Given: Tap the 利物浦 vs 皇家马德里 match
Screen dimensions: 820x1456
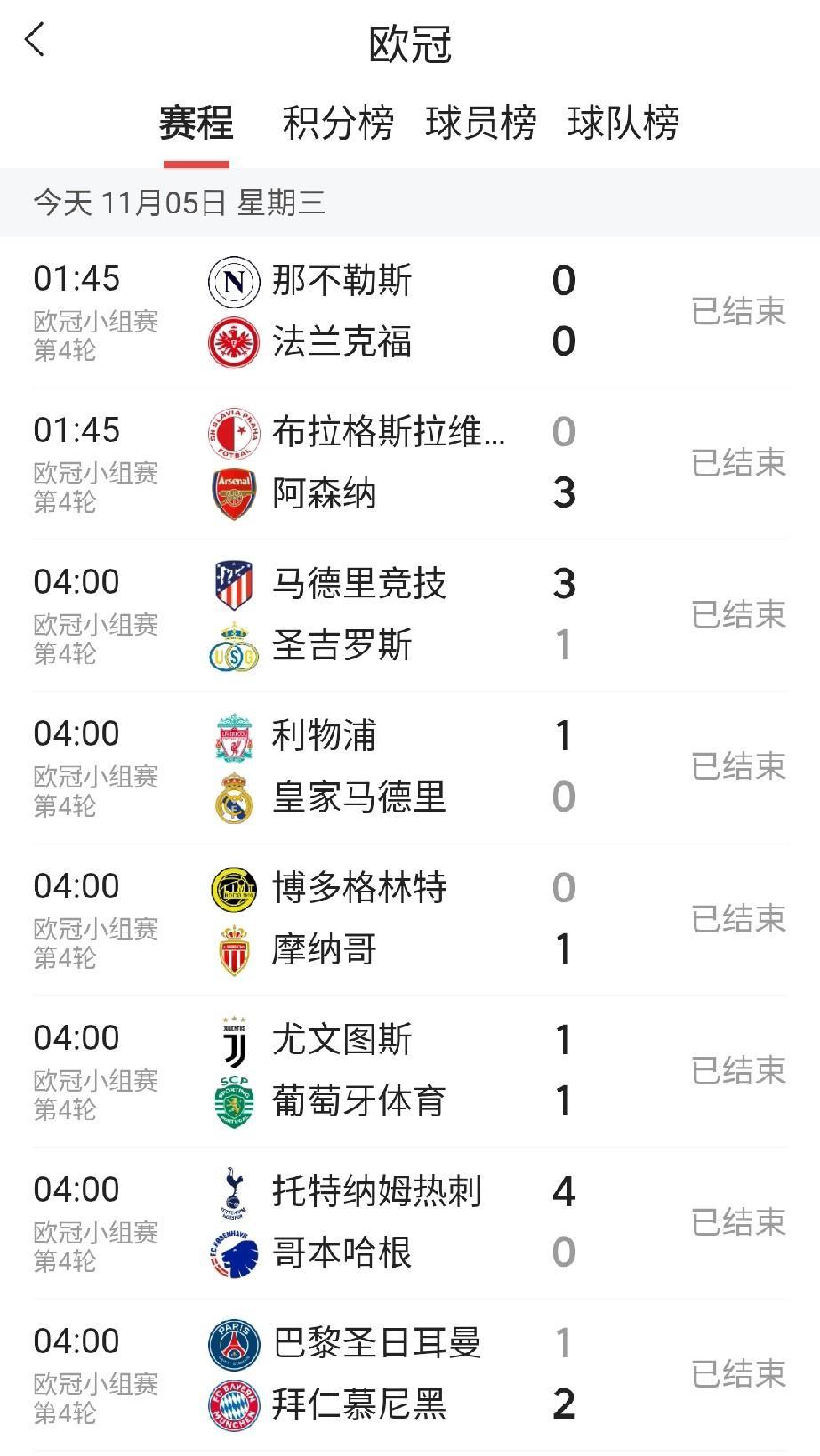Looking at the screenshot, I should click(409, 767).
